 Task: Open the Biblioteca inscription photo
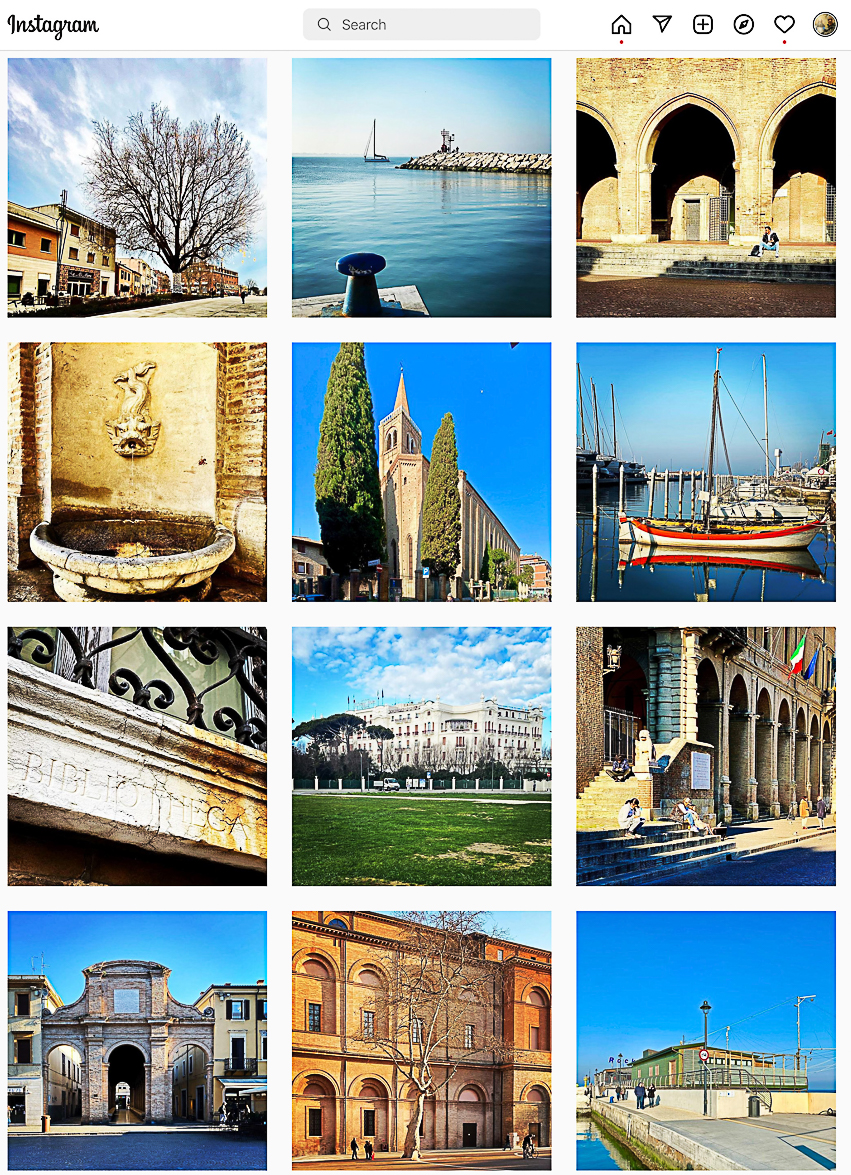point(137,756)
